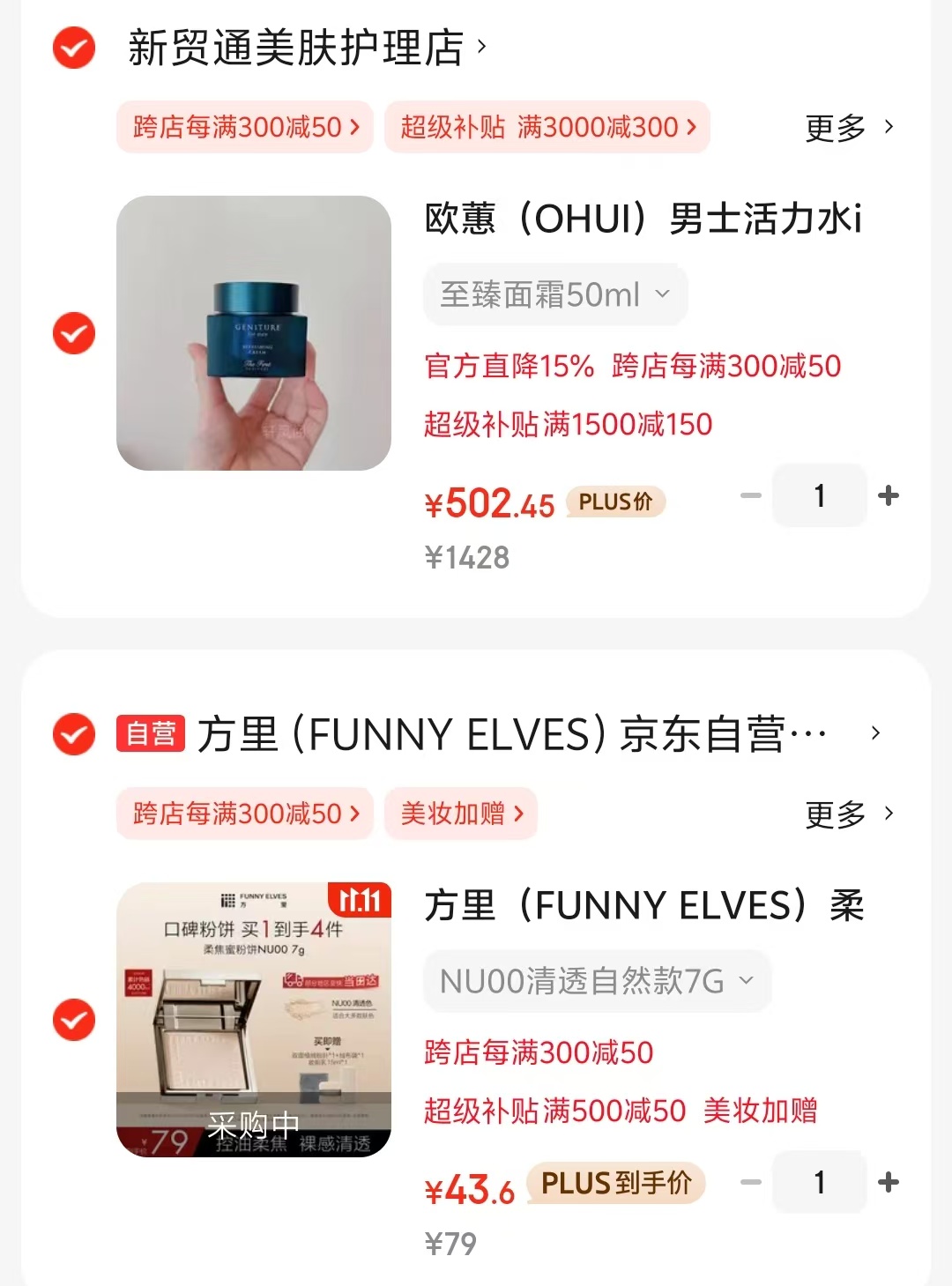Change the NU00清透自然款7G variant

[x=597, y=981]
